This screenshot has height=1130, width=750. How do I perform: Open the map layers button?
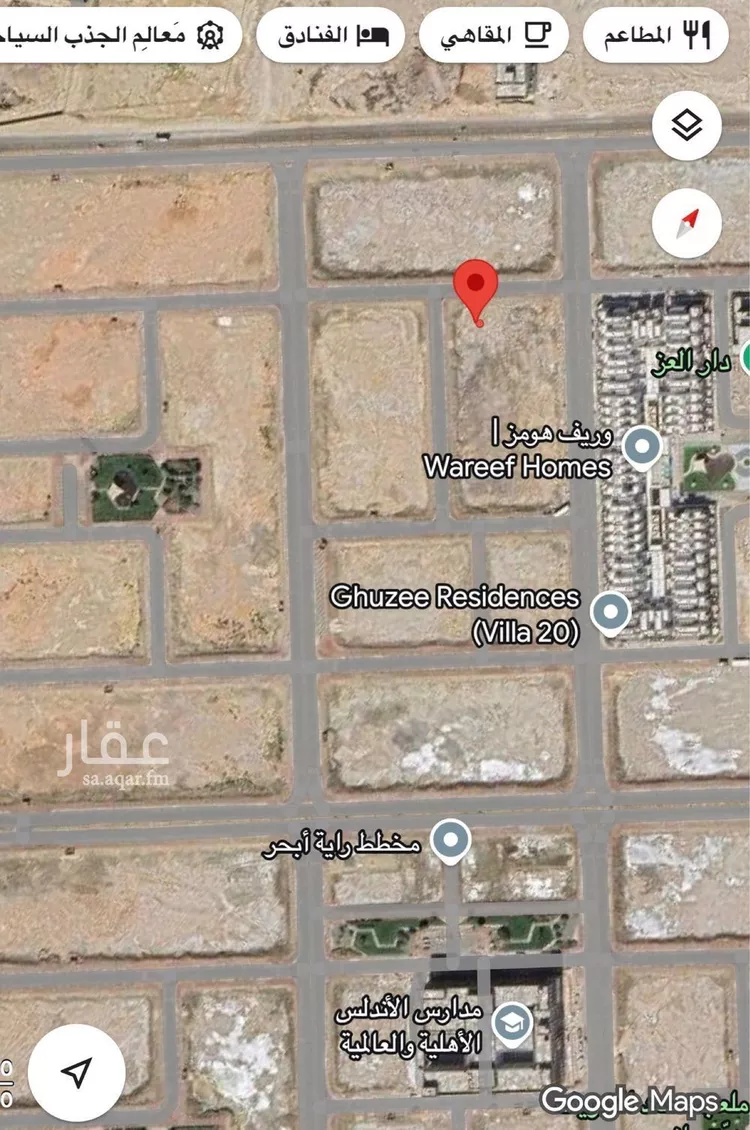pos(687,126)
